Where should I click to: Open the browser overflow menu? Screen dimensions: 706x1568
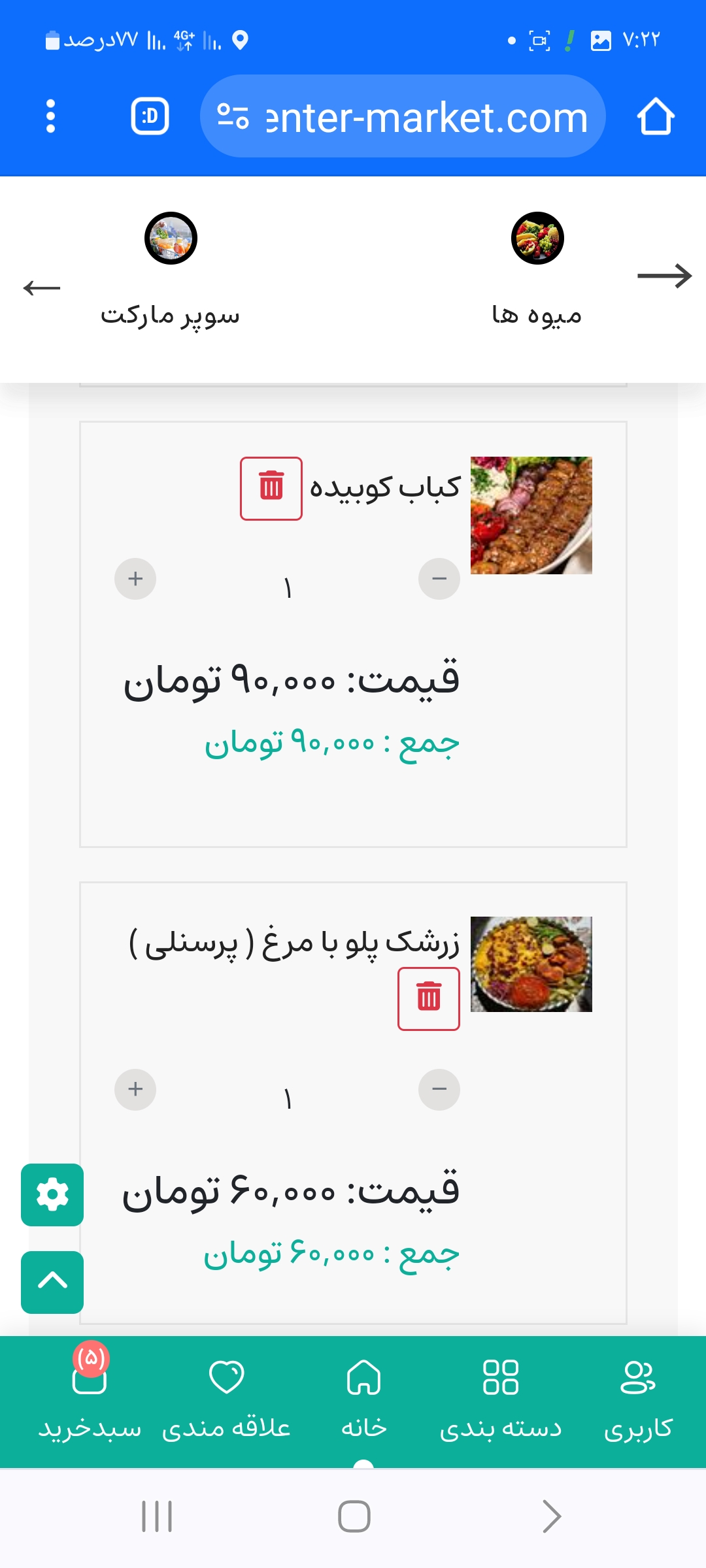pyautogui.click(x=50, y=116)
